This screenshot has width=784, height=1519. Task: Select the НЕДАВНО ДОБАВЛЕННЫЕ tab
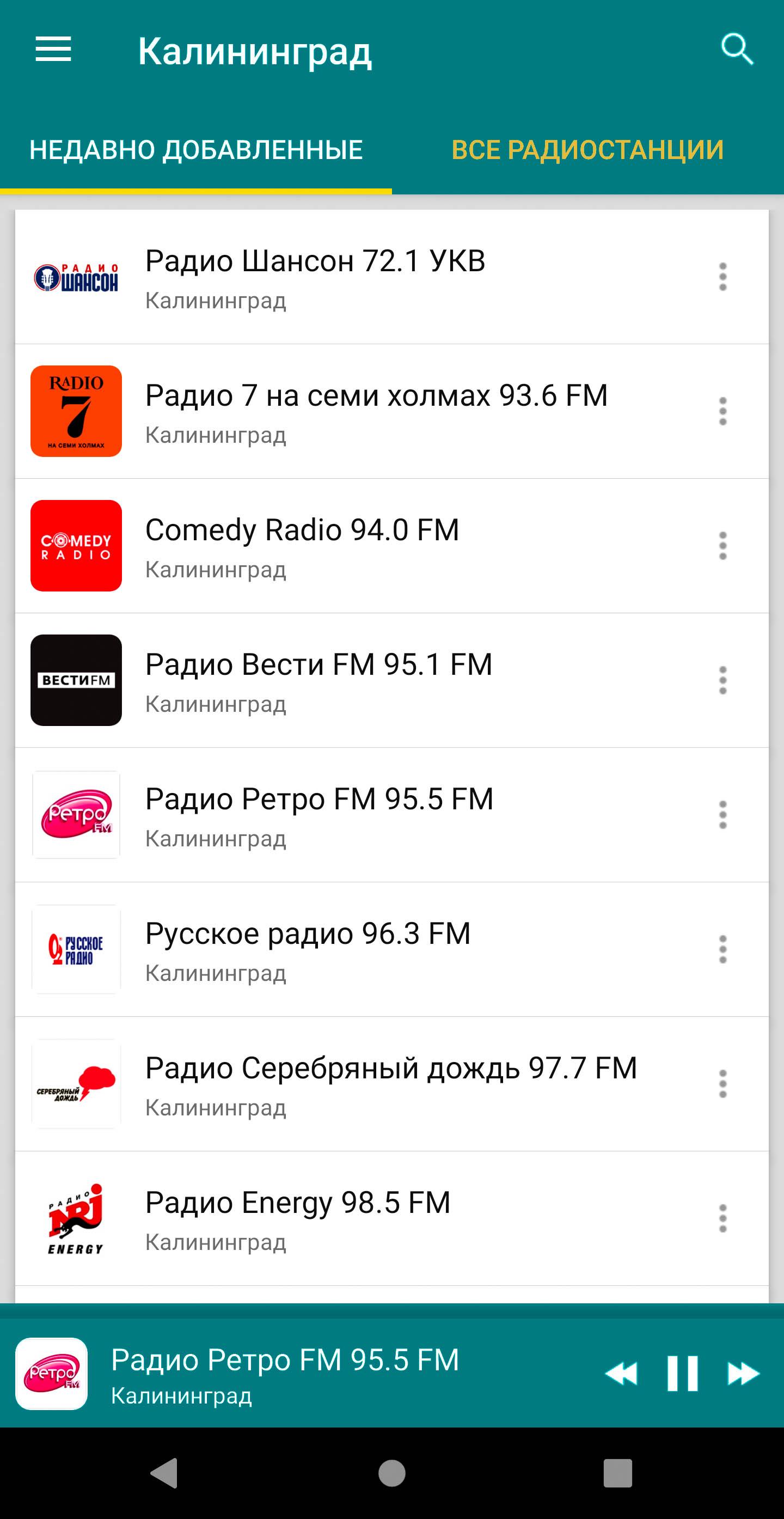pyautogui.click(x=195, y=150)
